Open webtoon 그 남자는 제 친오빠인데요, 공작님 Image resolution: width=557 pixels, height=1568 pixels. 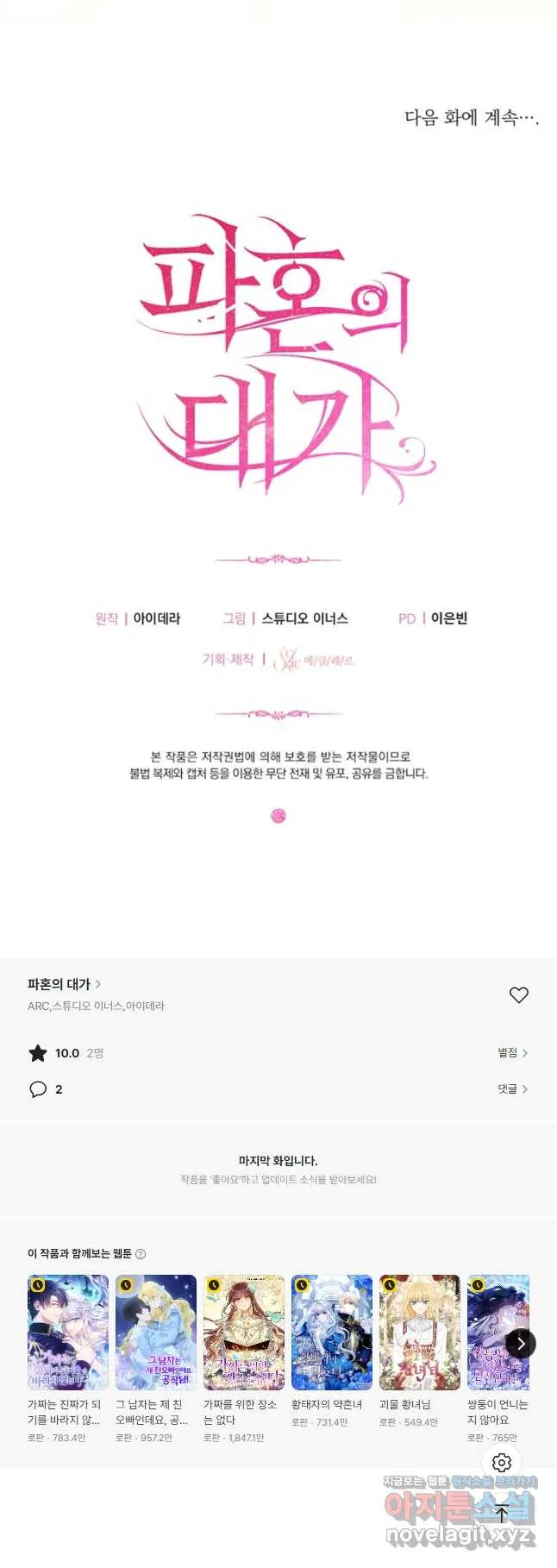click(x=156, y=1332)
